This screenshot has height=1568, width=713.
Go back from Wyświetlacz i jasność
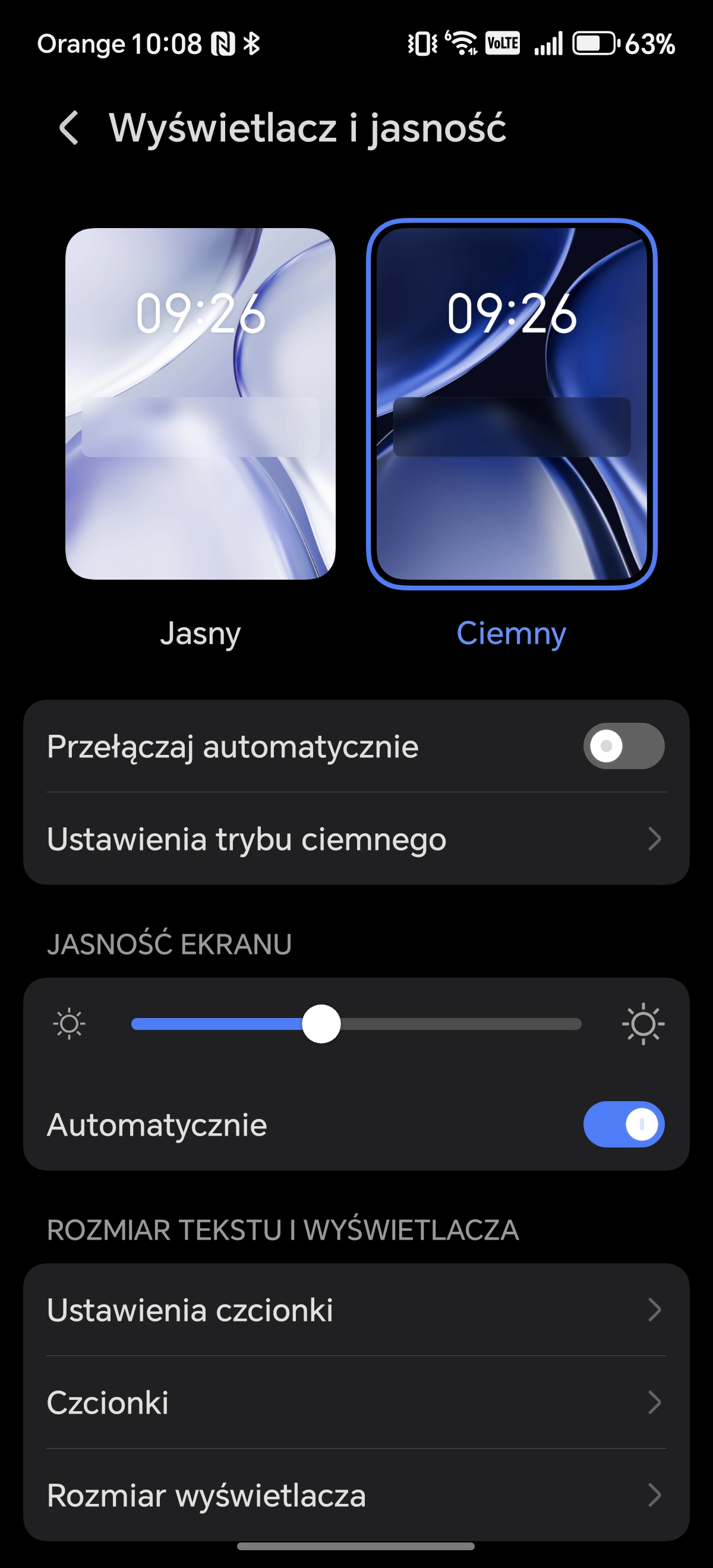tap(69, 128)
